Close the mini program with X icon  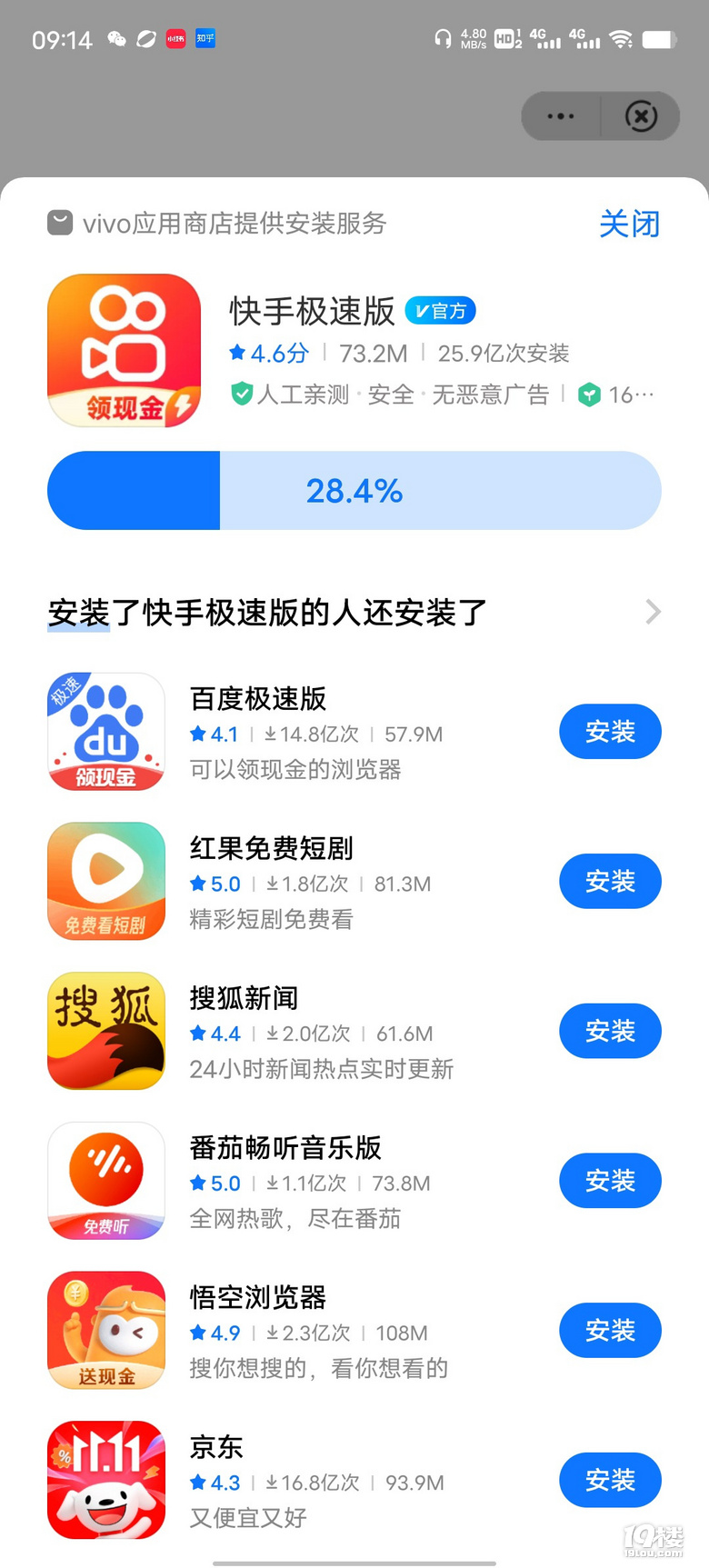pos(641,116)
